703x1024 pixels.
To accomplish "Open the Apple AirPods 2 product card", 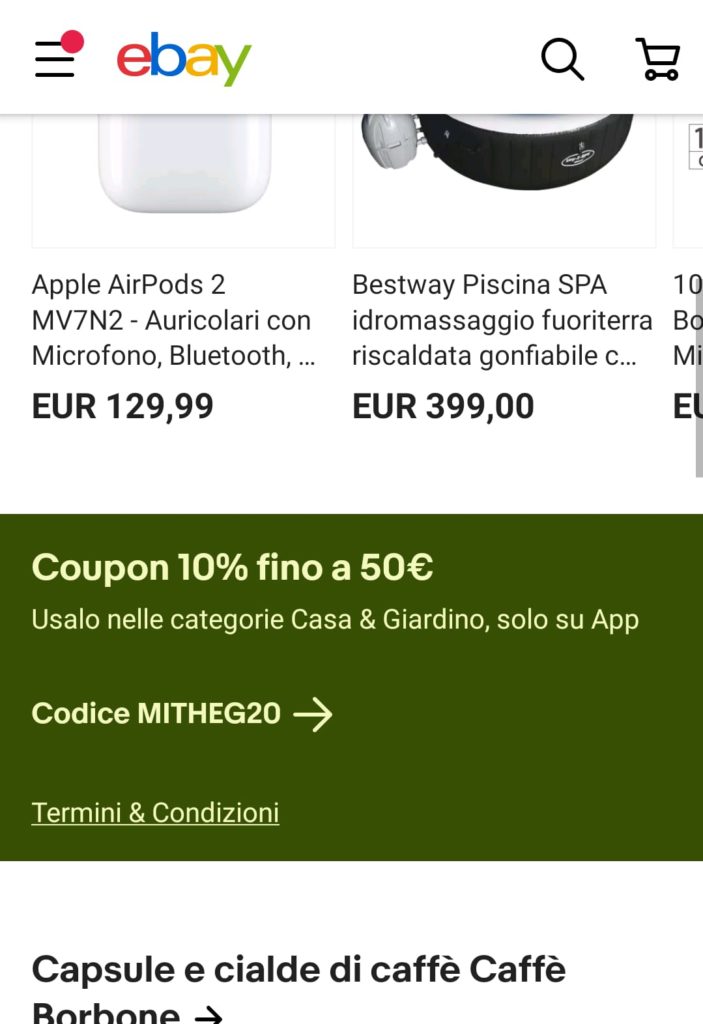I will pyautogui.click(x=172, y=320).
